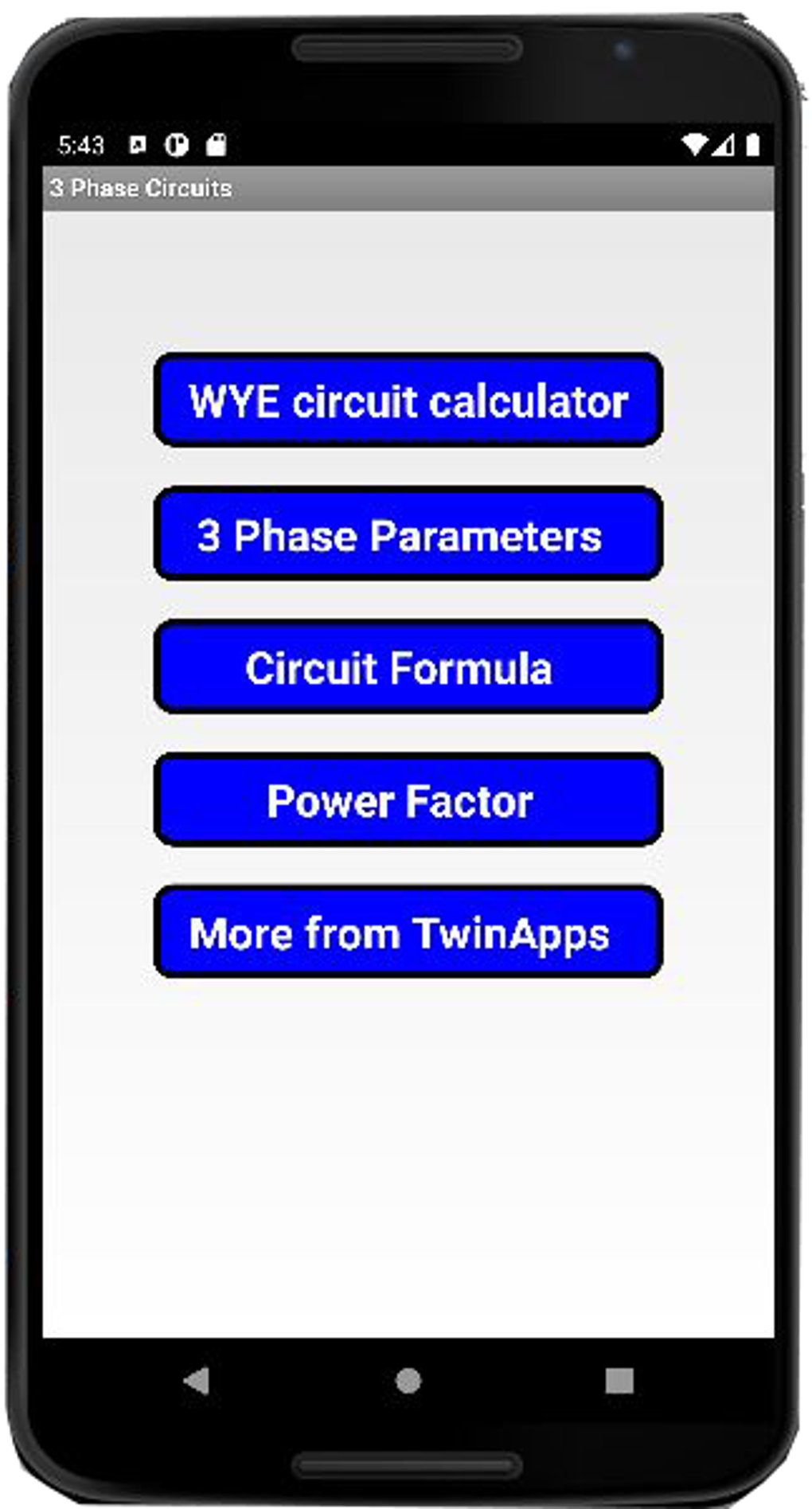Screen dimensions: 812x1509
Task: Tap the clock showing 5:43
Action: tap(81, 143)
